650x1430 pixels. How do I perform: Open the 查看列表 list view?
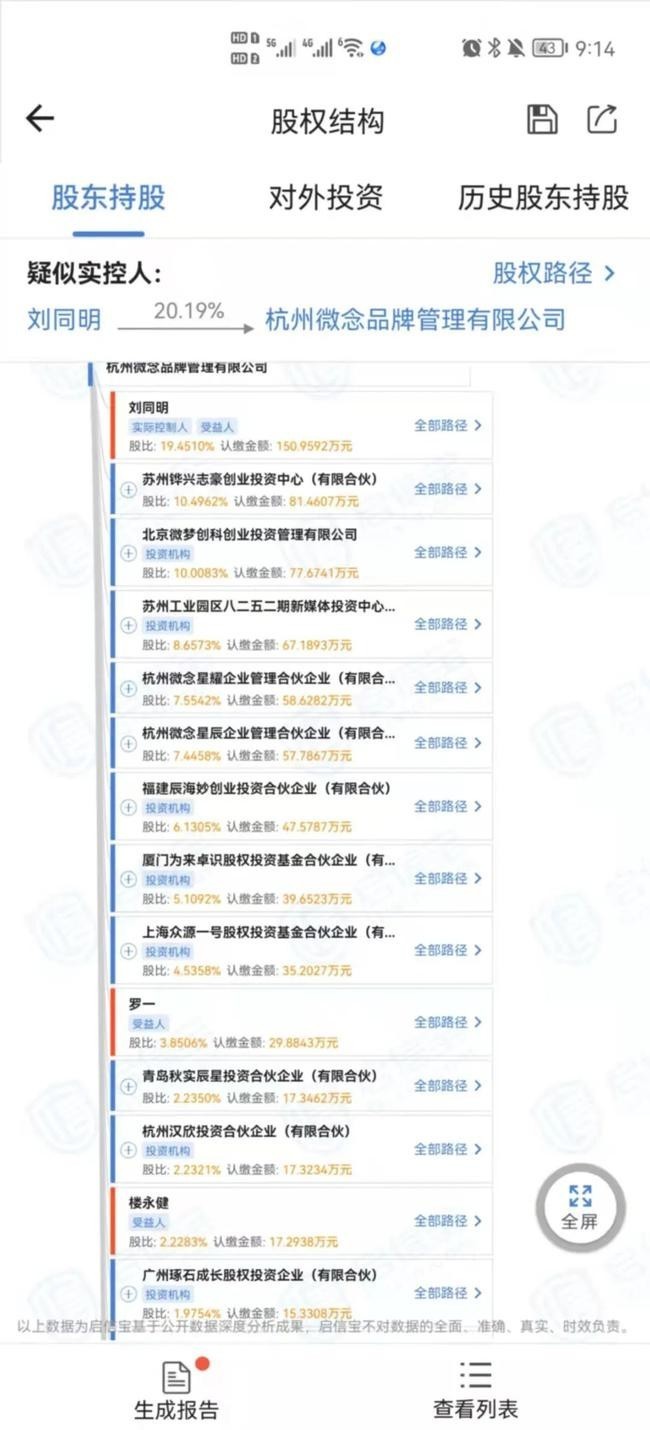[475, 1390]
